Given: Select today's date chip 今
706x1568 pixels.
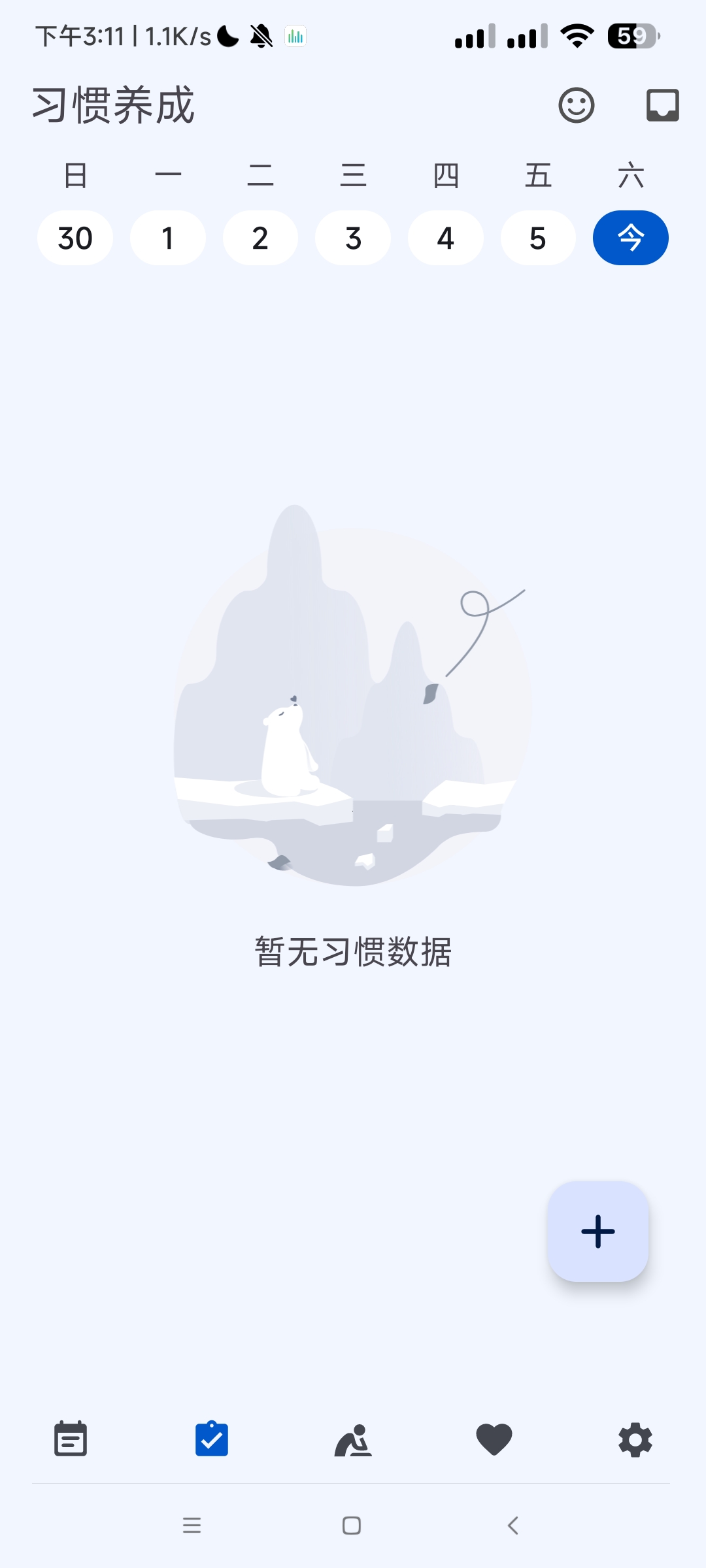Looking at the screenshot, I should [630, 238].
